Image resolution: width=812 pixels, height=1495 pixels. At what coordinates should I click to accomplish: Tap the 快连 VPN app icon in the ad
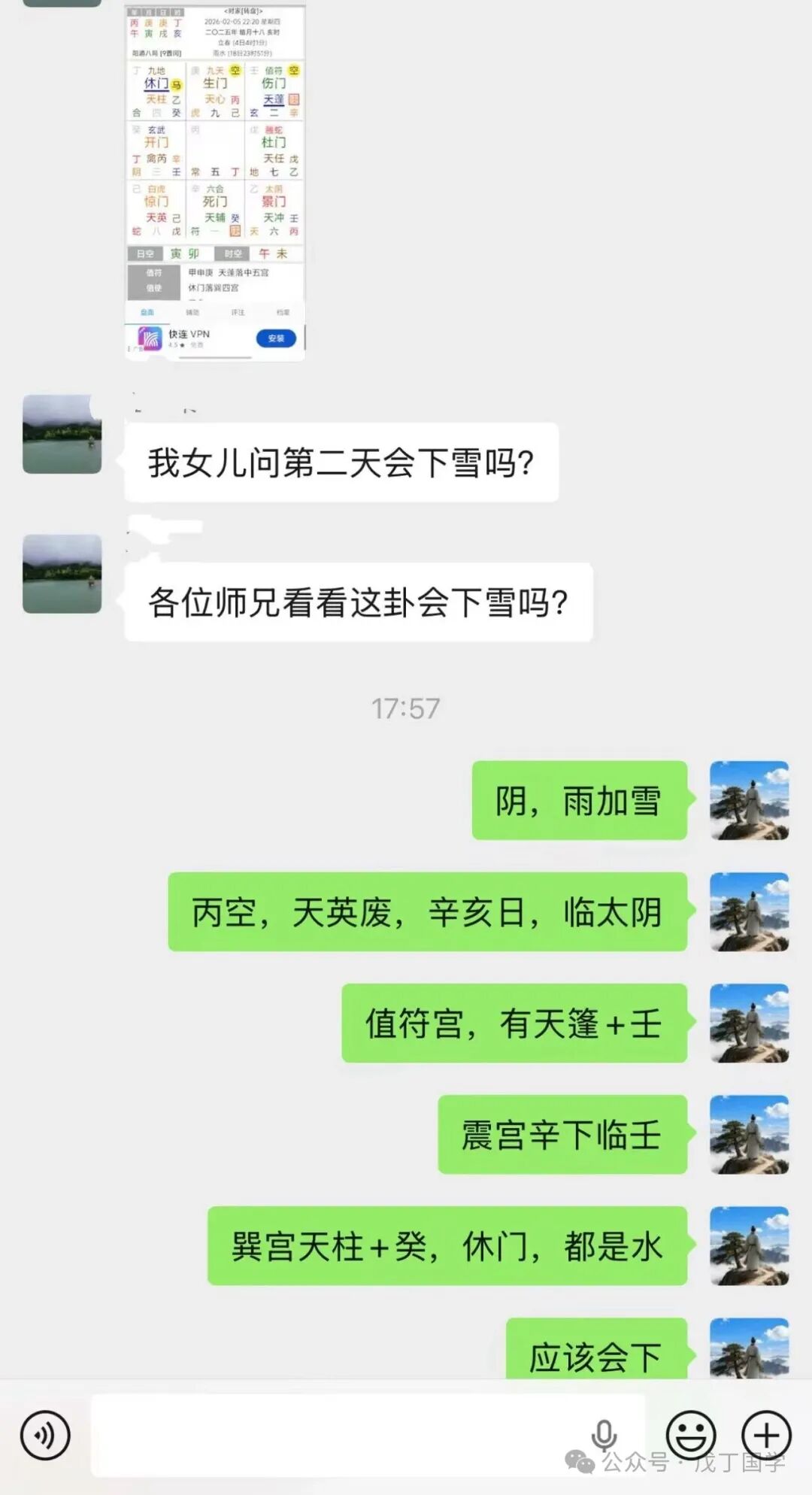(150, 339)
